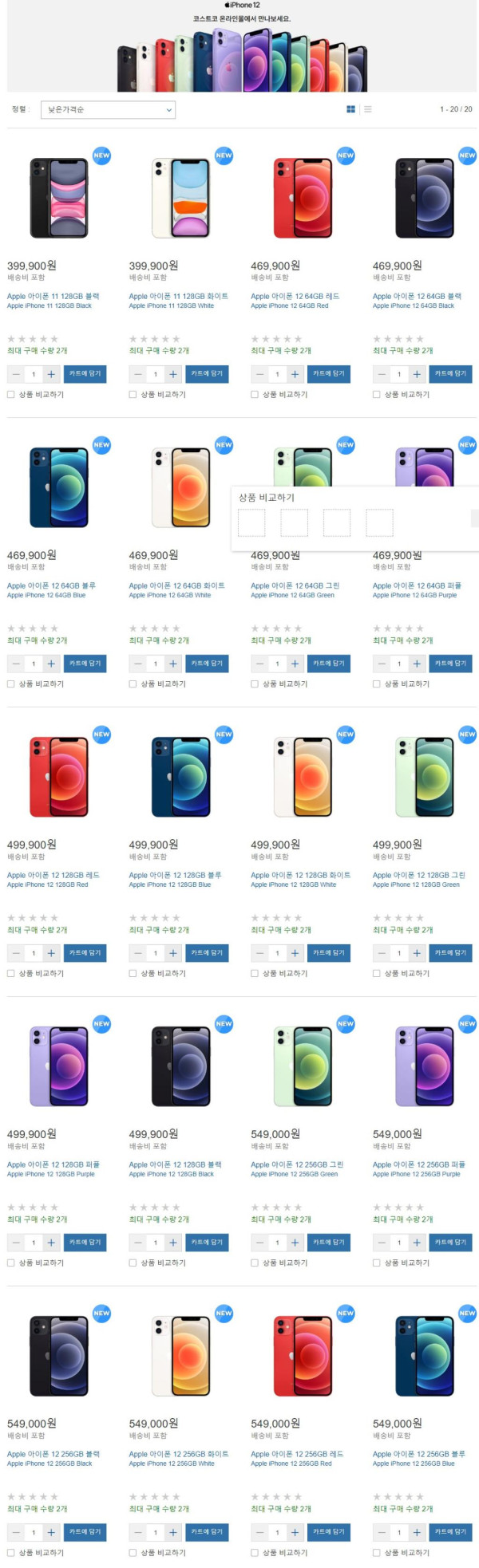Check compare box for iPhone 12 256GB 블루
This screenshot has width=479, height=1568.
(377, 1552)
